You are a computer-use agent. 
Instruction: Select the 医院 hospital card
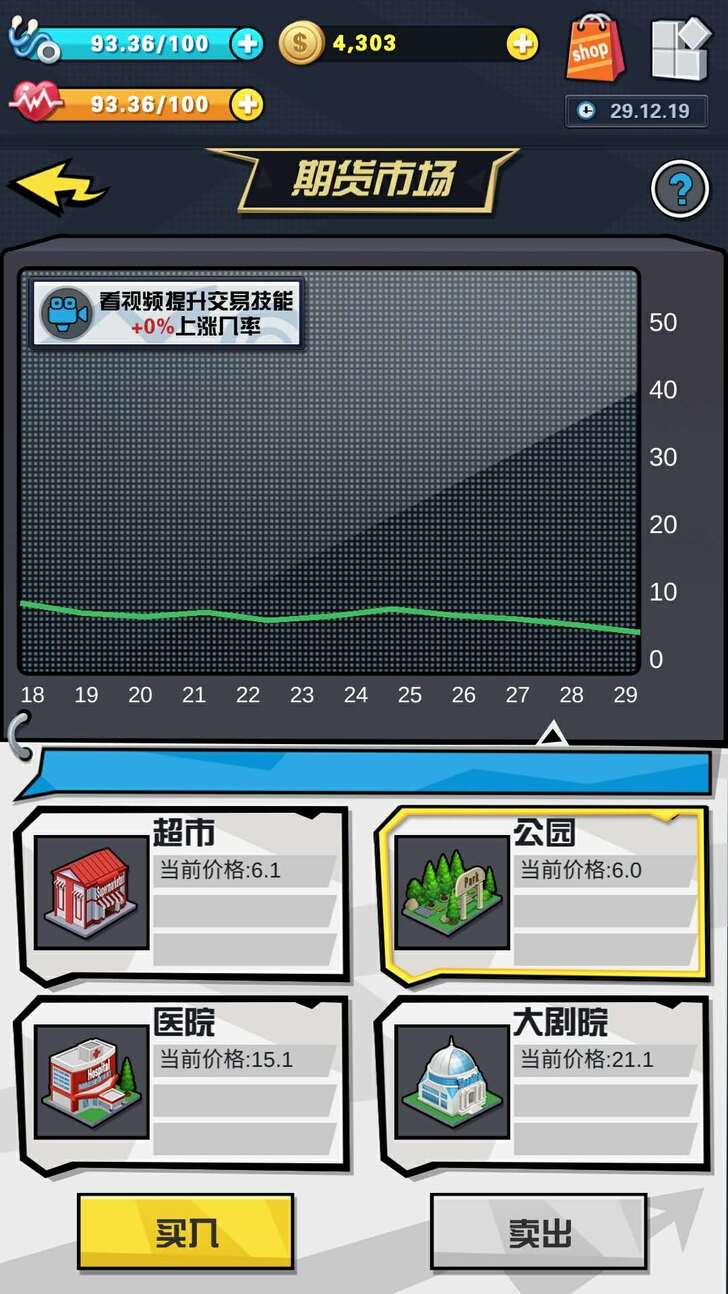click(x=183, y=1083)
